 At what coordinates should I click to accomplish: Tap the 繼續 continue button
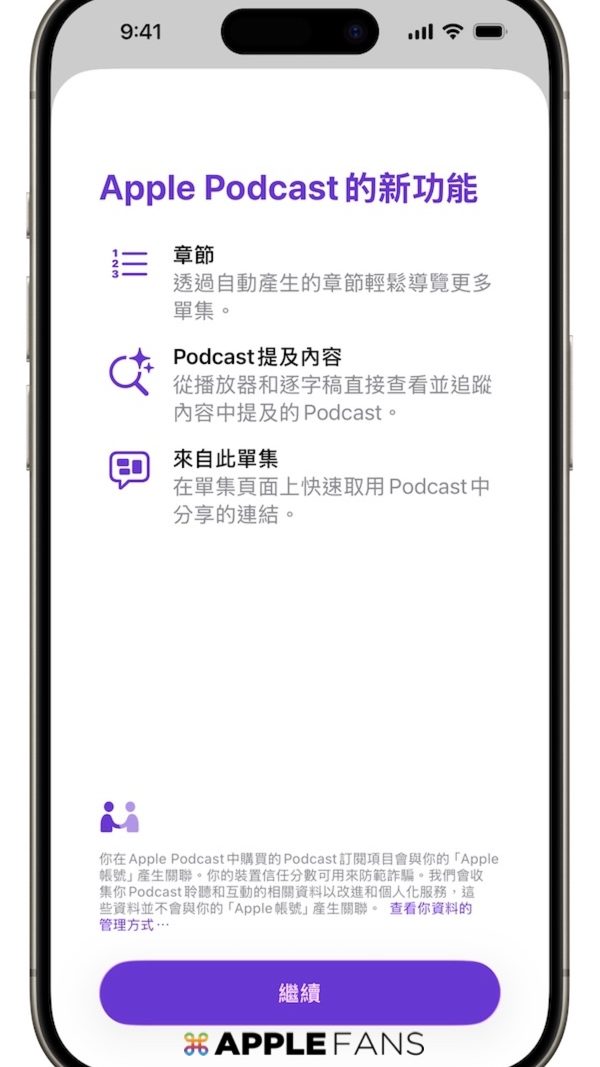[x=299, y=993]
